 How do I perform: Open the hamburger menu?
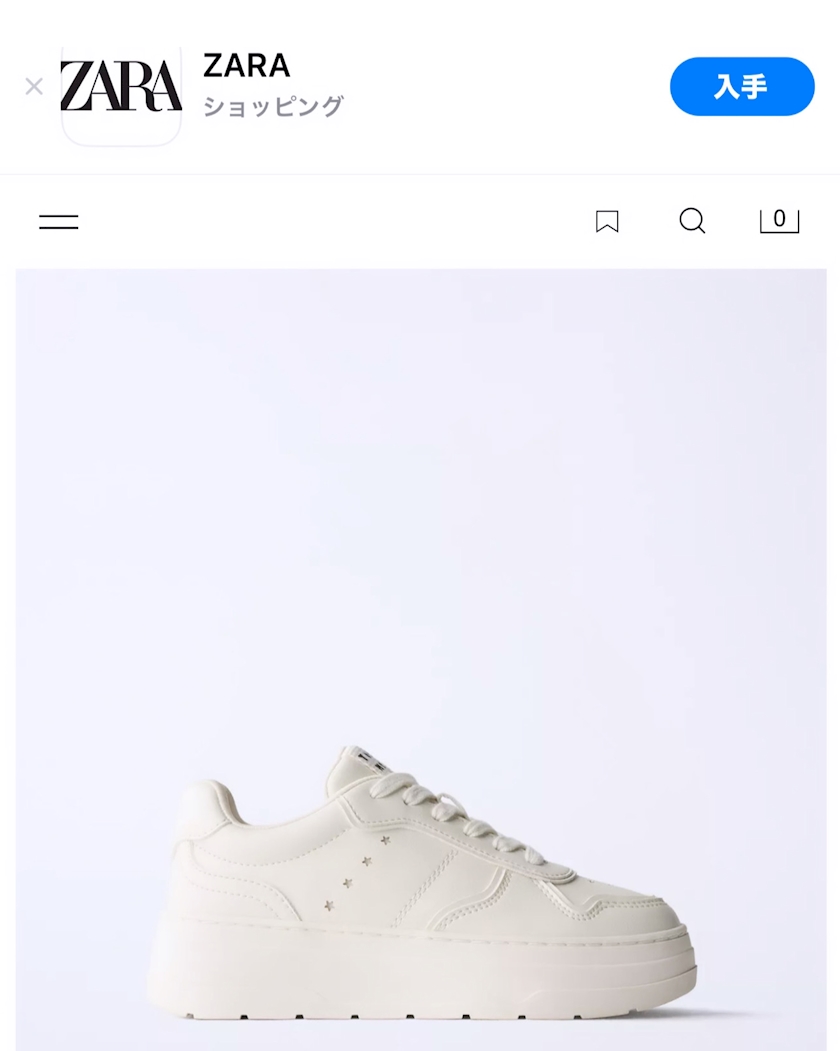click(59, 222)
